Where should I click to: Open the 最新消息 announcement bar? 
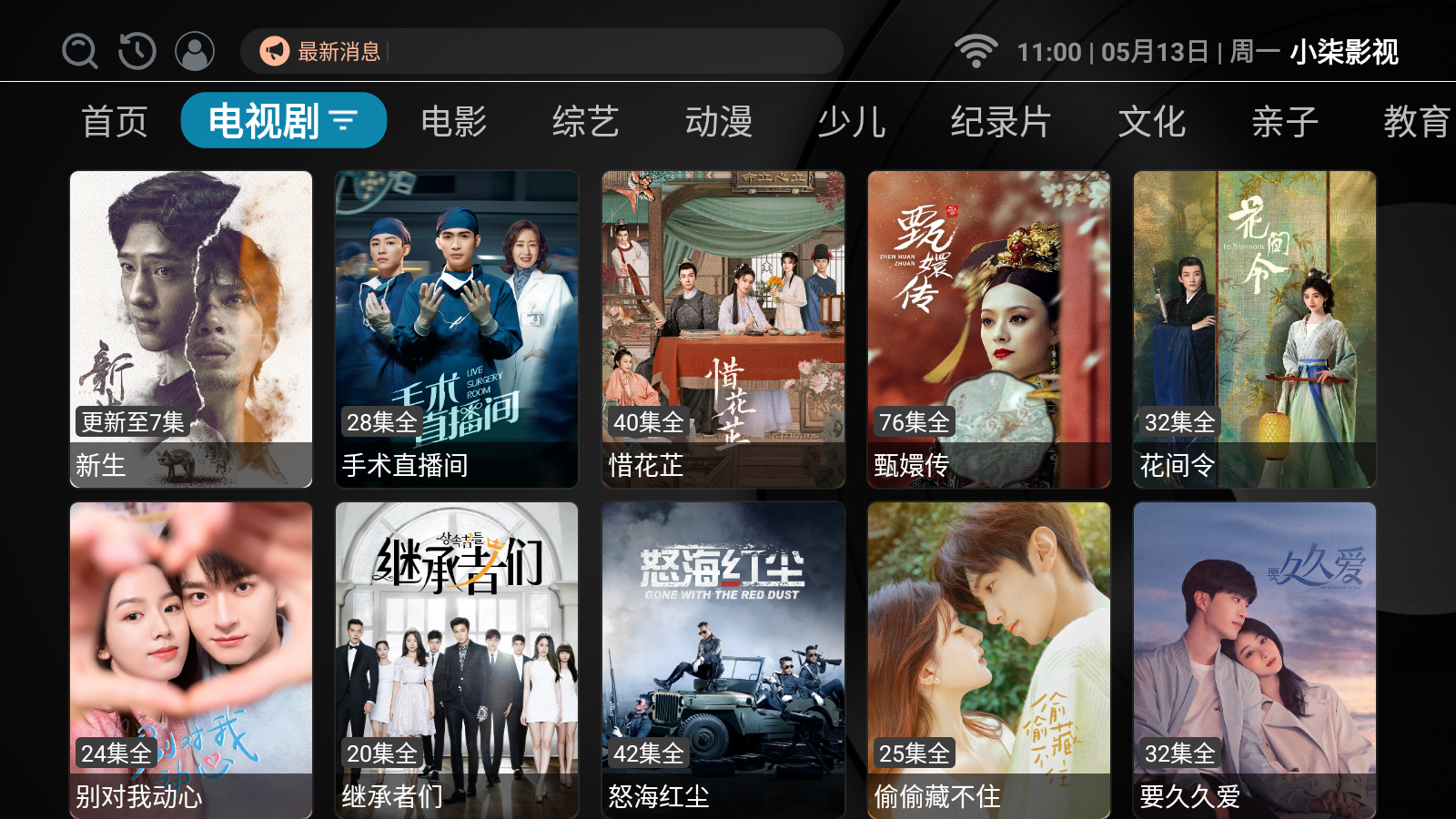(541, 51)
